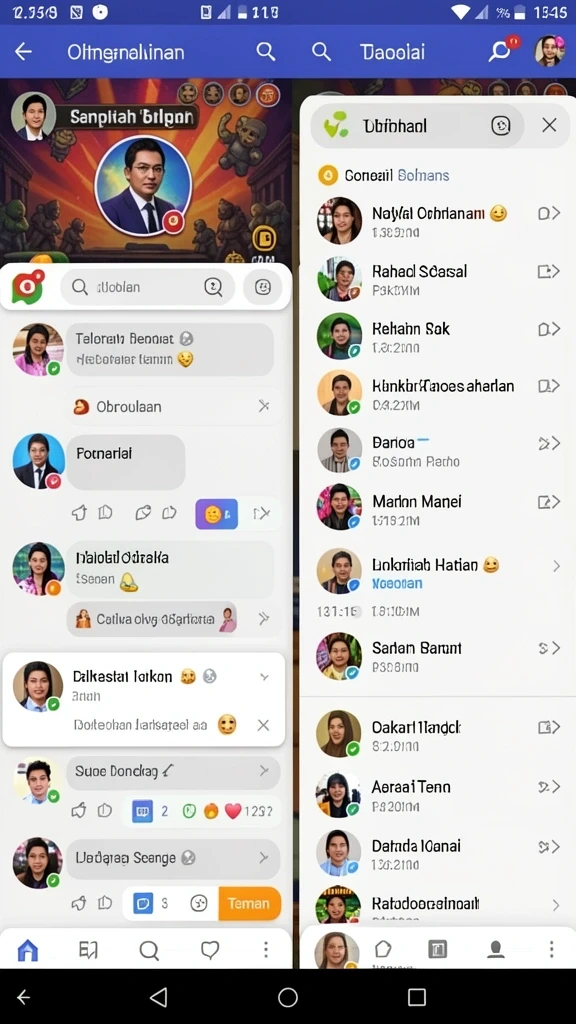Open the chat with Aeraai Tenn
The image size is (576, 1024).
[x=438, y=795]
